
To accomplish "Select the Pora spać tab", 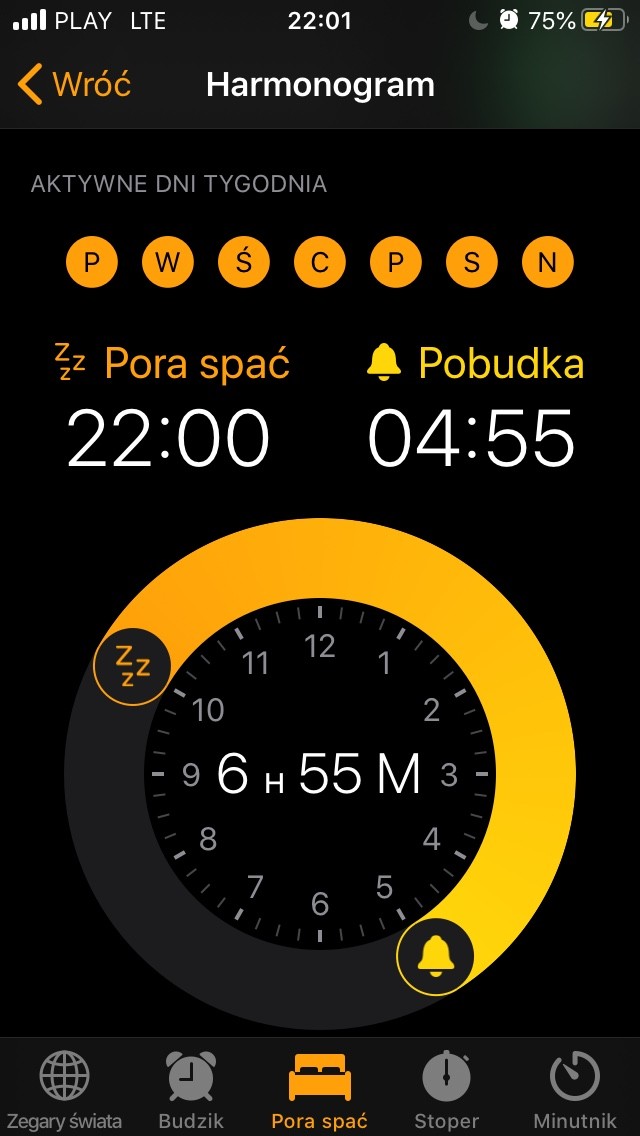I will (320, 1090).
